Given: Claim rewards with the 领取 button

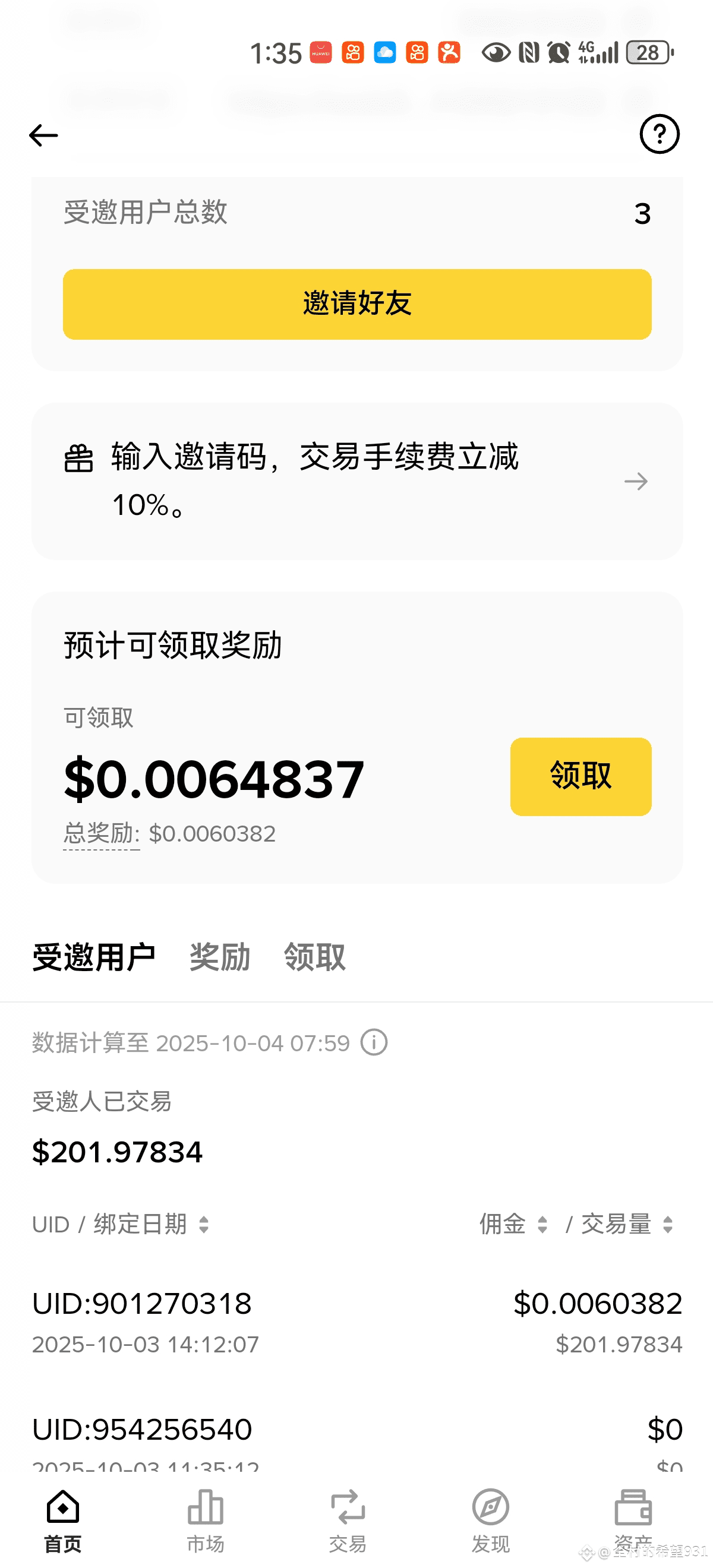Looking at the screenshot, I should coord(581,776).
